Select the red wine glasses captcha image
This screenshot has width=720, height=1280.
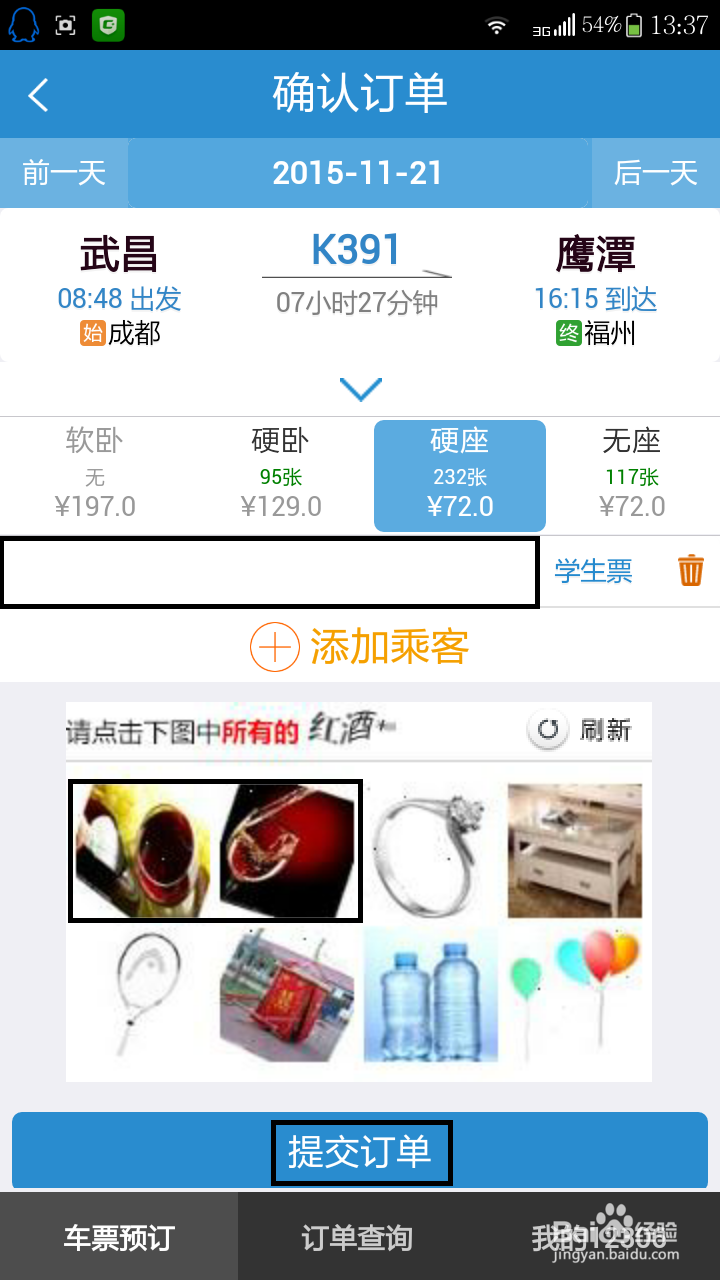pyautogui.click(x=214, y=848)
